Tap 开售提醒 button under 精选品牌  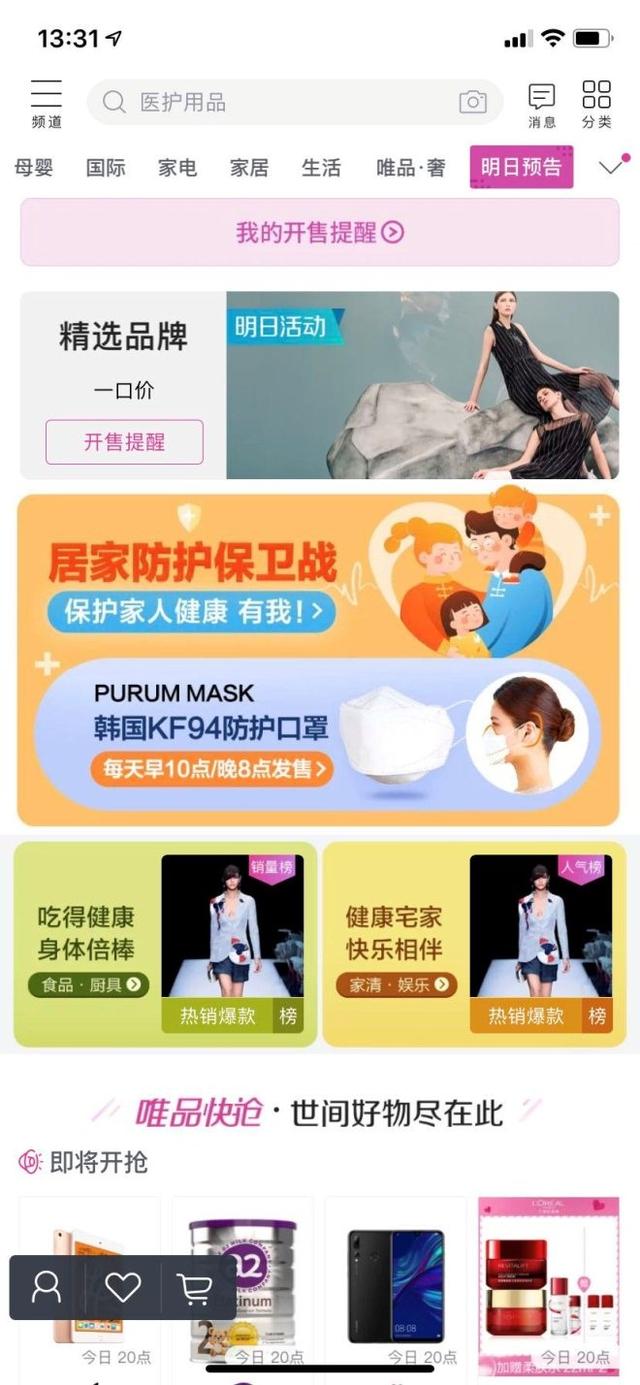[124, 442]
